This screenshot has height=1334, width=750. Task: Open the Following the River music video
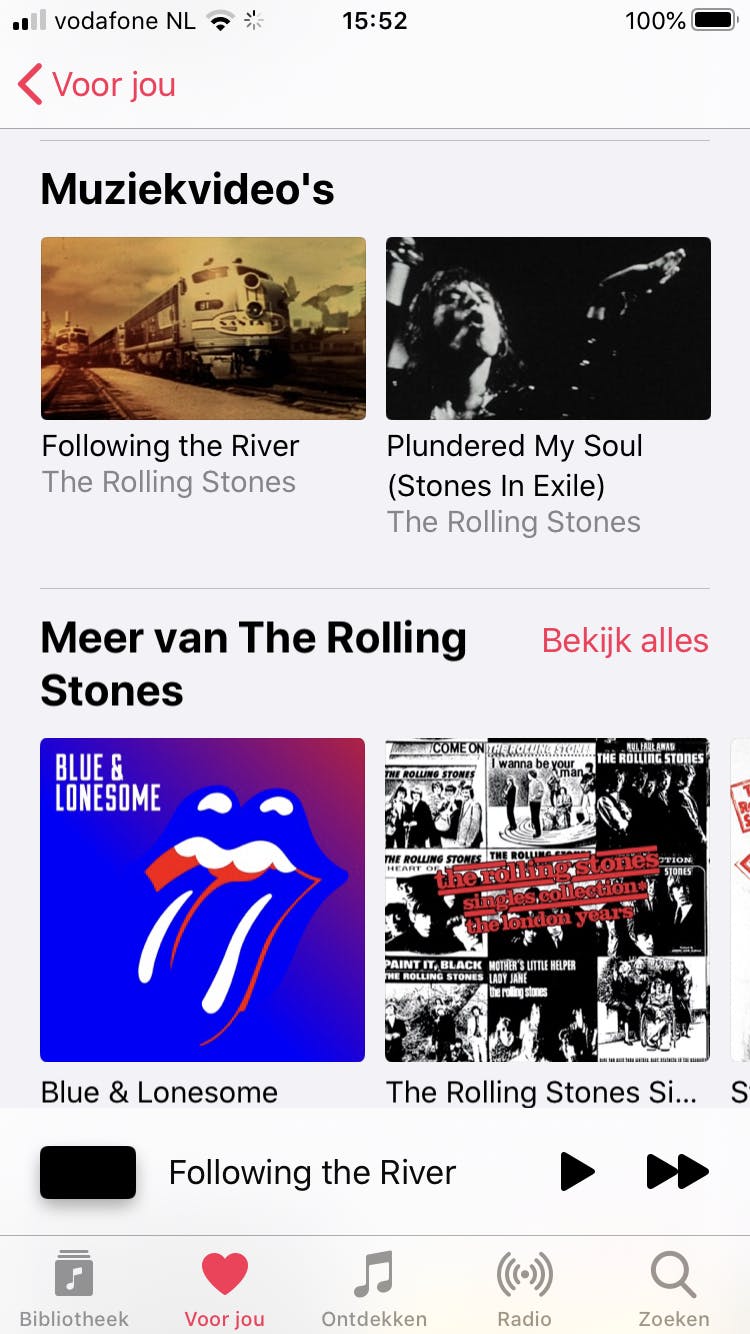pyautogui.click(x=203, y=328)
